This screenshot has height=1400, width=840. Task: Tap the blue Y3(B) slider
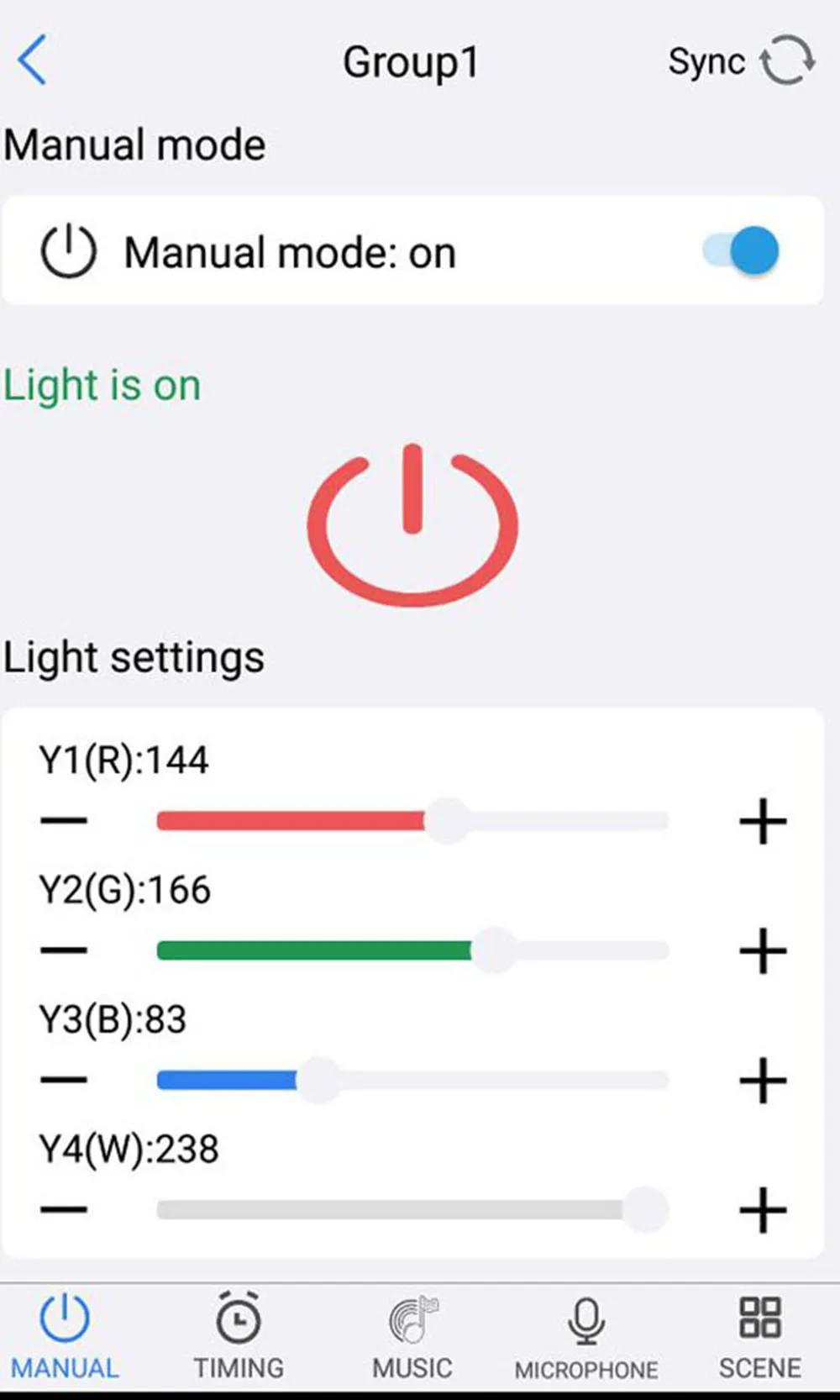point(412,1080)
